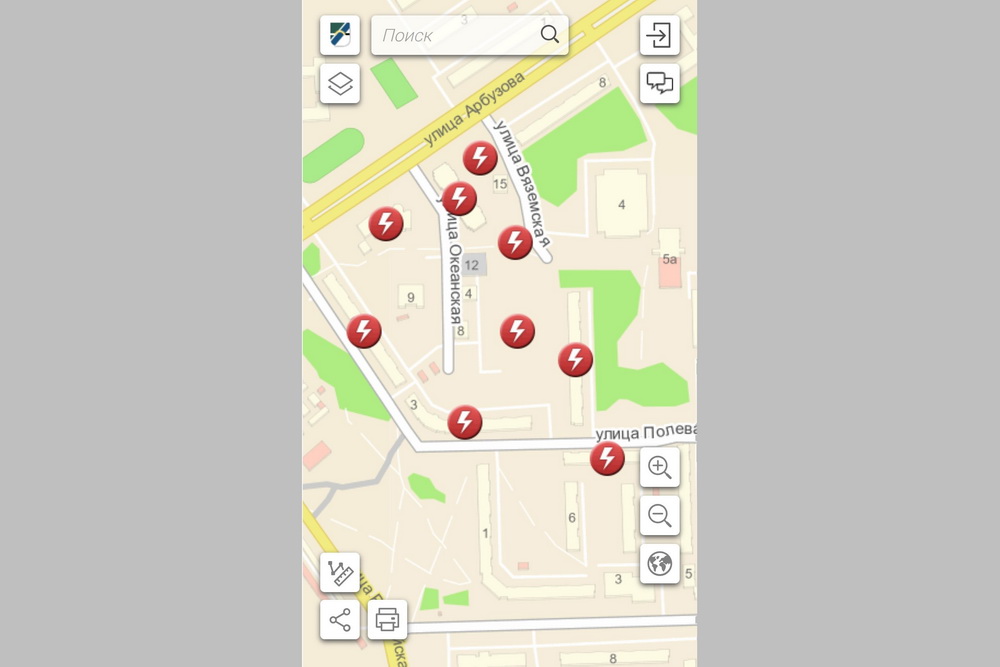The height and width of the screenshot is (667, 1000).
Task: Tap the Поиск search field
Action: coord(455,35)
